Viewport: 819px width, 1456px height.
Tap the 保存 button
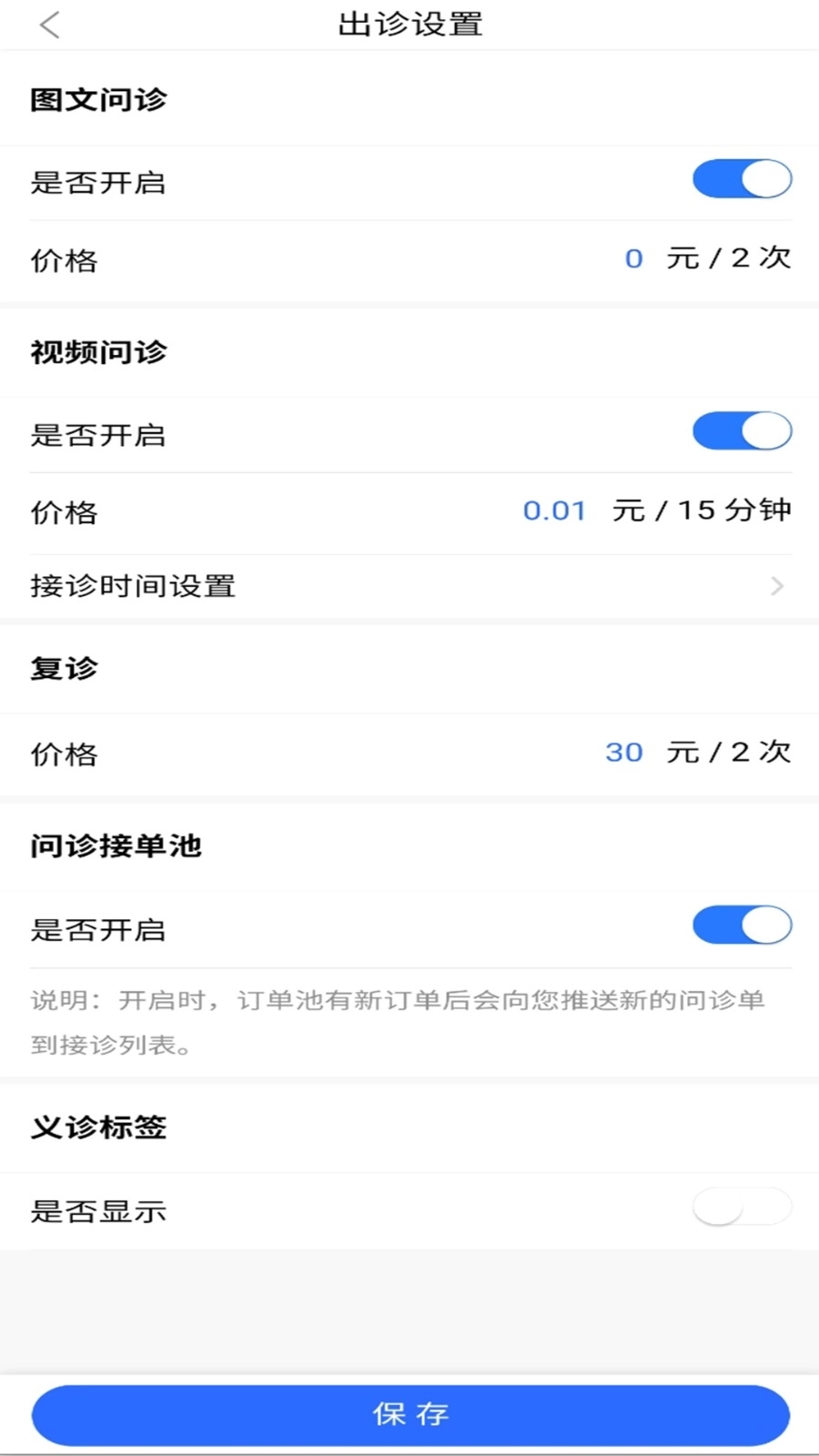coord(409,1415)
